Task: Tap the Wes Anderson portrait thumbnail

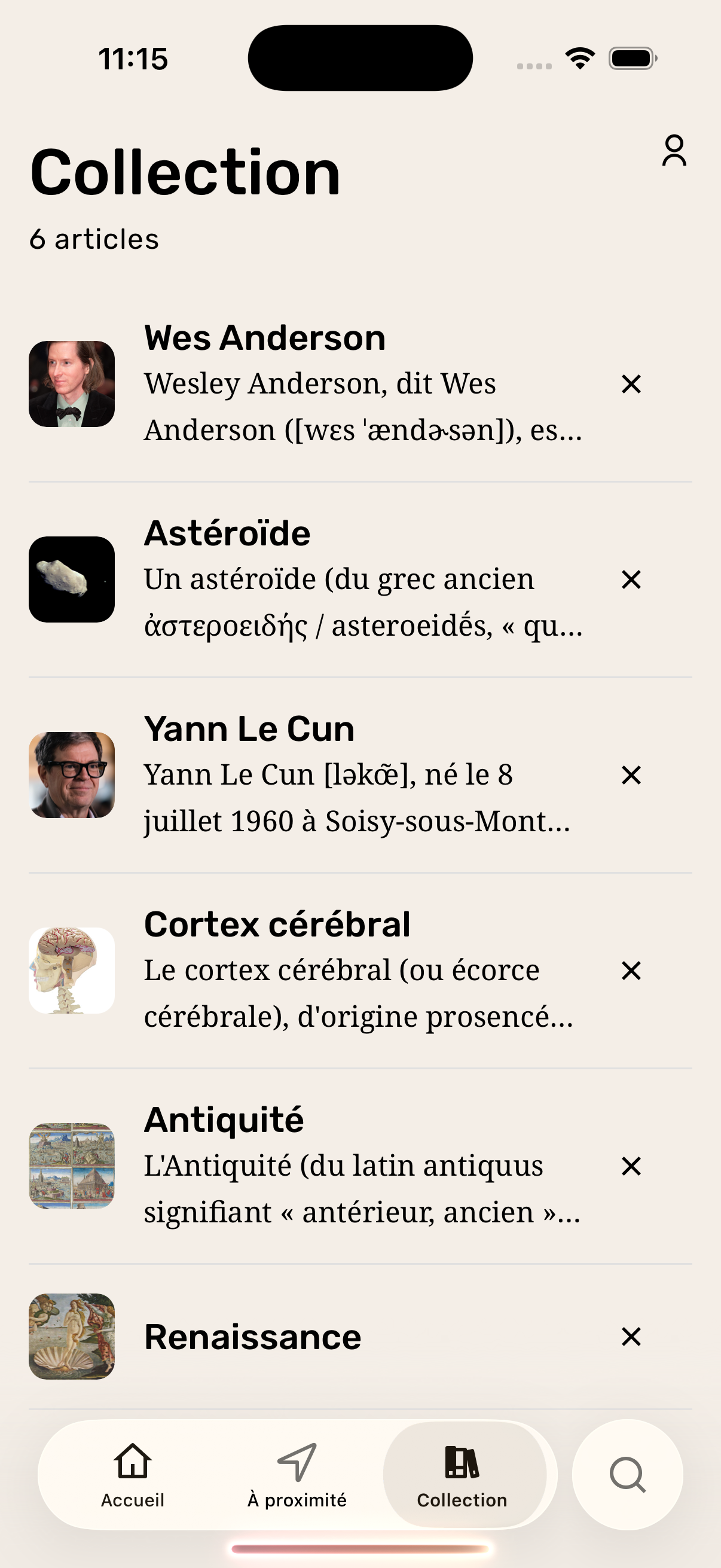Action: (x=72, y=383)
